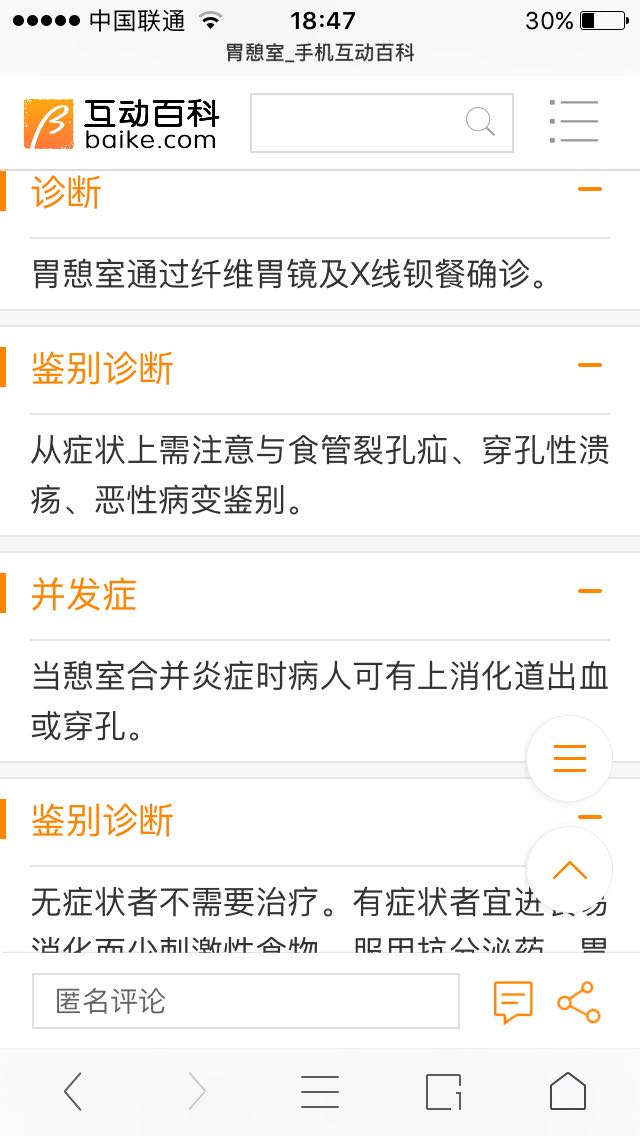Viewport: 640px width, 1136px height.
Task: Open the header menu list icon
Action: tap(574, 122)
